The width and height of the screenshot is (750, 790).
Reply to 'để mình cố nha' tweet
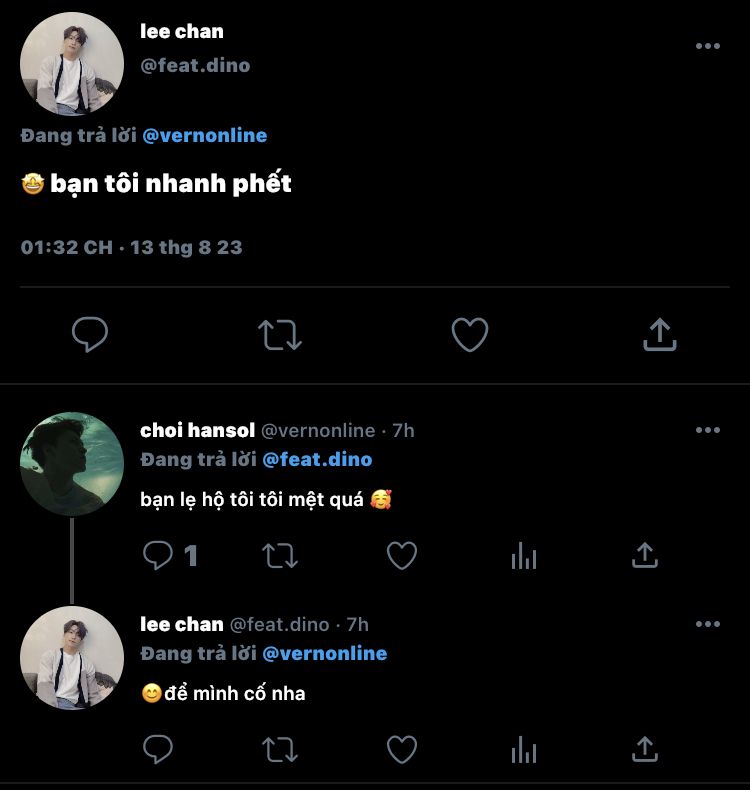[158, 748]
